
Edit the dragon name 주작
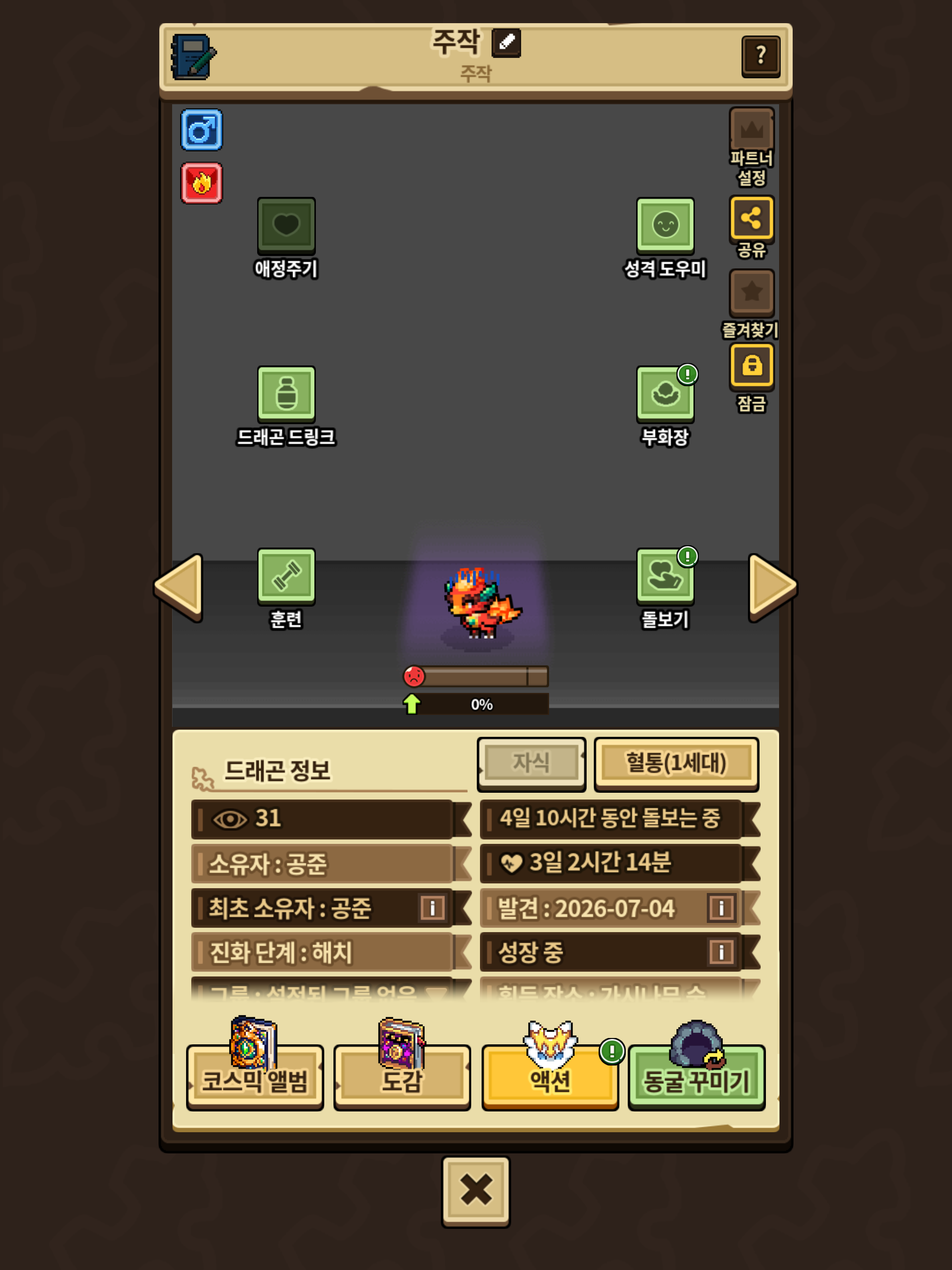(506, 43)
